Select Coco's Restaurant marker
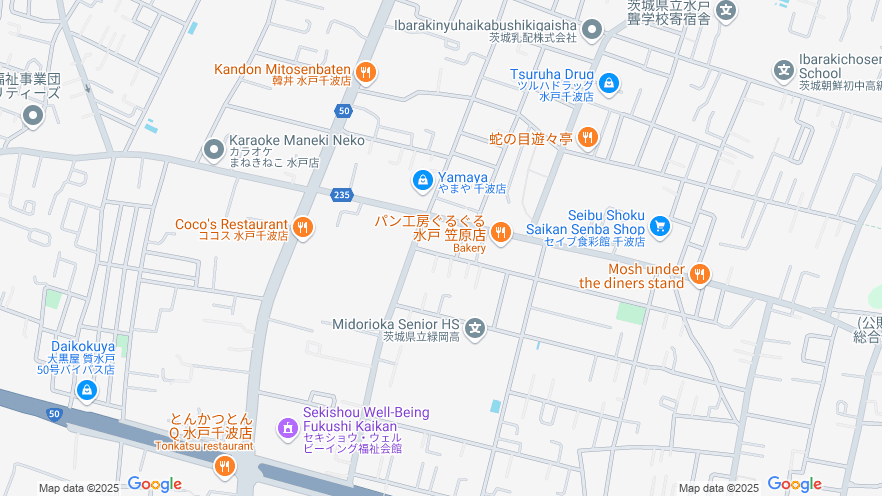The height and width of the screenshot is (496, 882). click(303, 228)
